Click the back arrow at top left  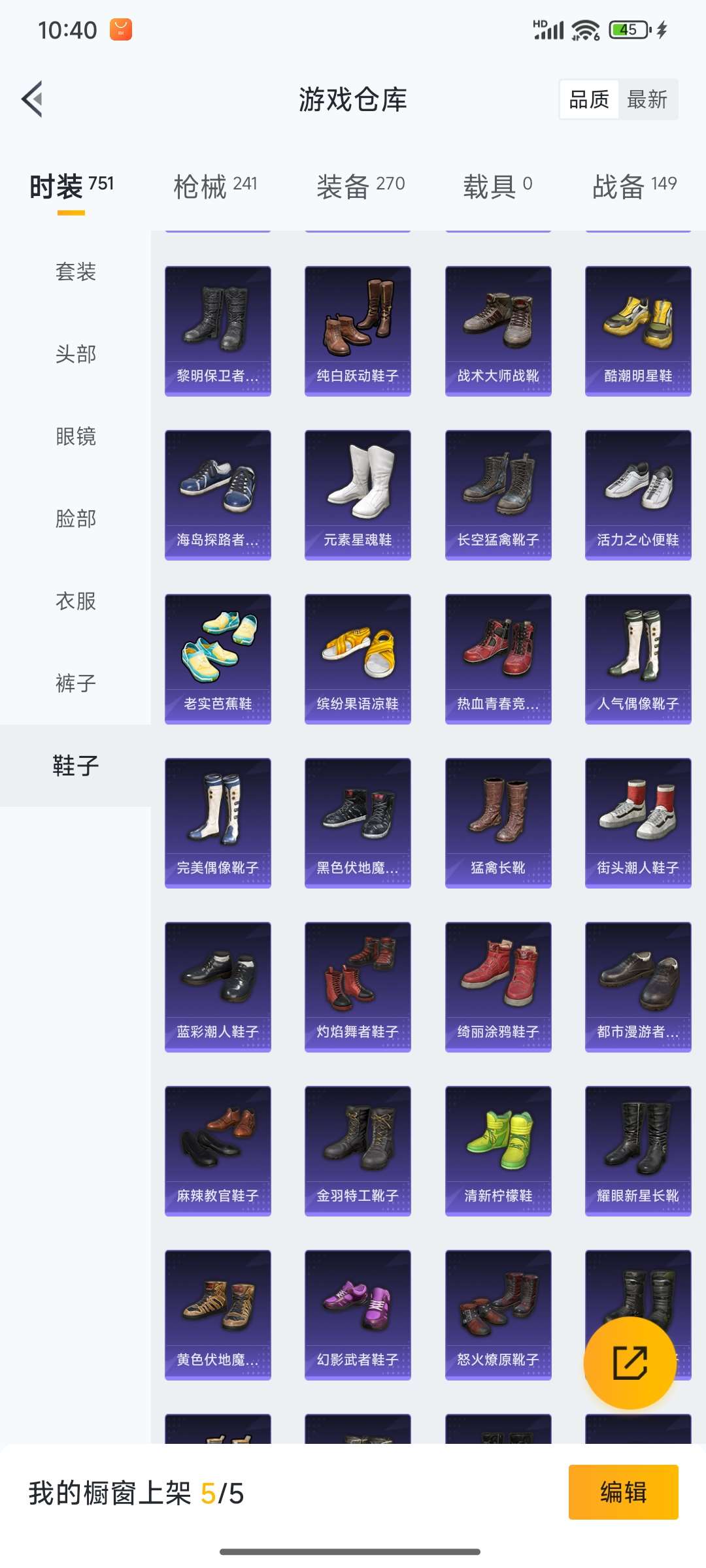pos(33,100)
